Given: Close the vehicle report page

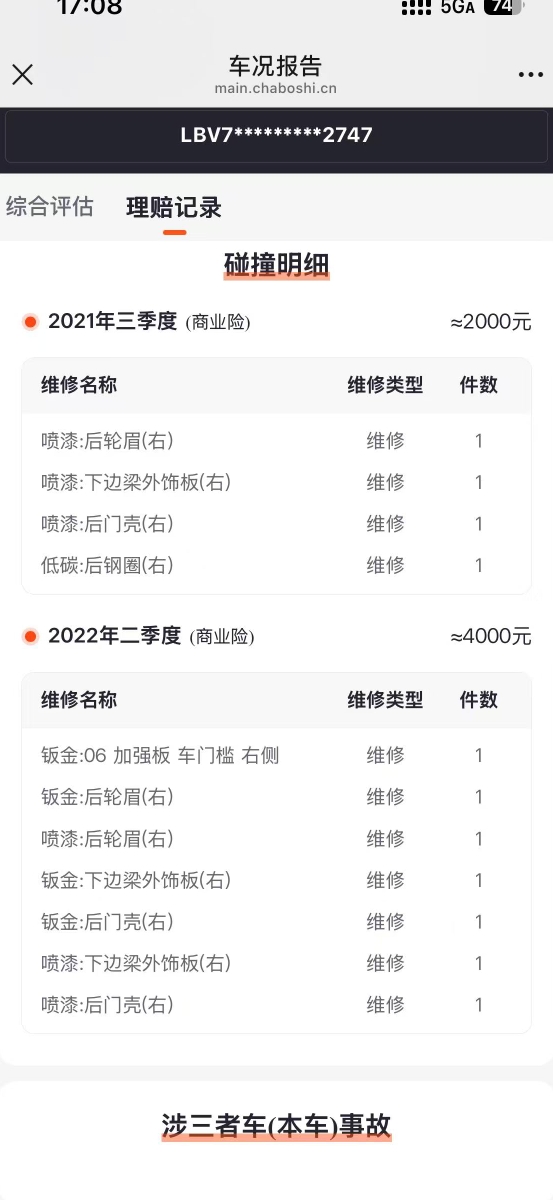Looking at the screenshot, I should (x=22, y=75).
